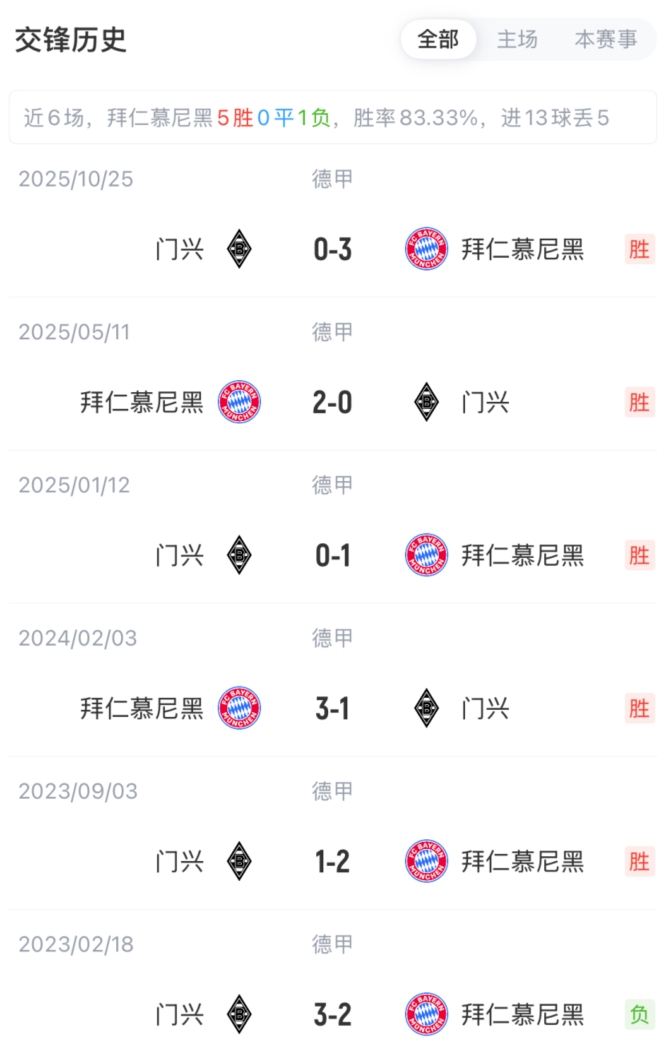Image resolution: width=668 pixels, height=1048 pixels.
Task: Open the 2025/10/25 门兴 0-3 拜仁慕尼黑 match
Action: click(x=333, y=249)
